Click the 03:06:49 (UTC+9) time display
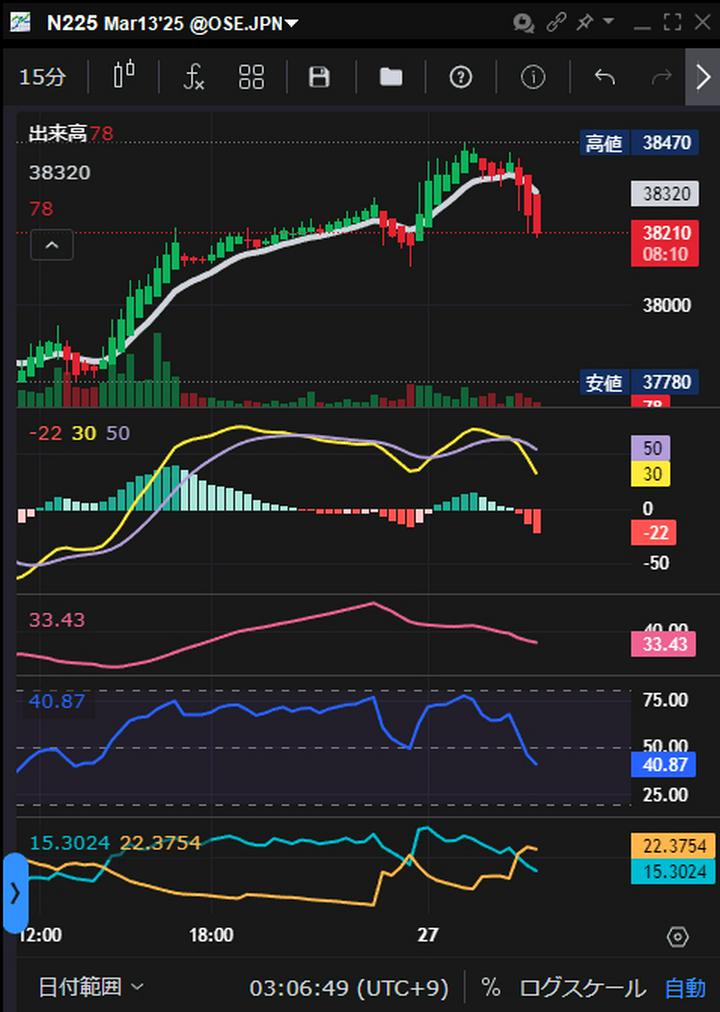This screenshot has width=720, height=1012. [348, 988]
